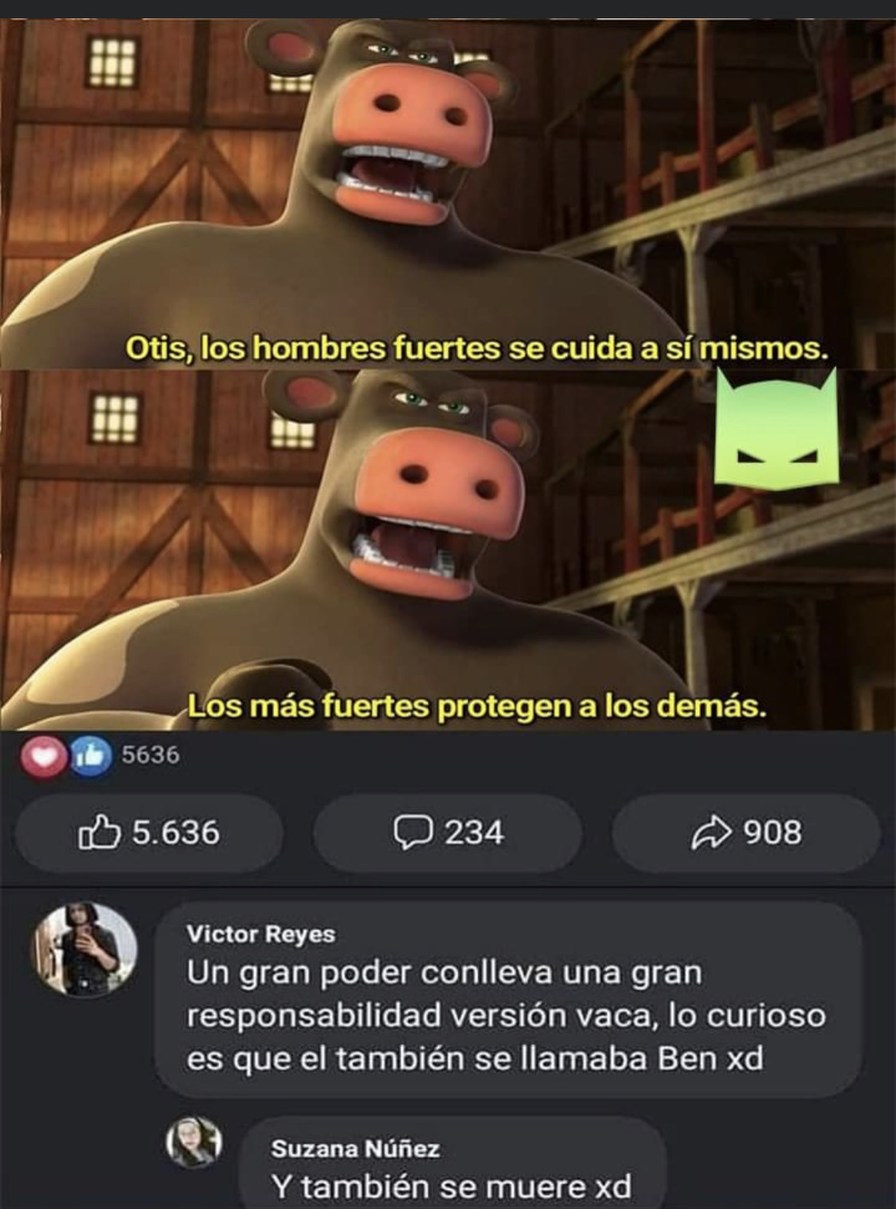This screenshot has width=896, height=1209.
Task: Share the post via the 908 button
Action: (744, 832)
